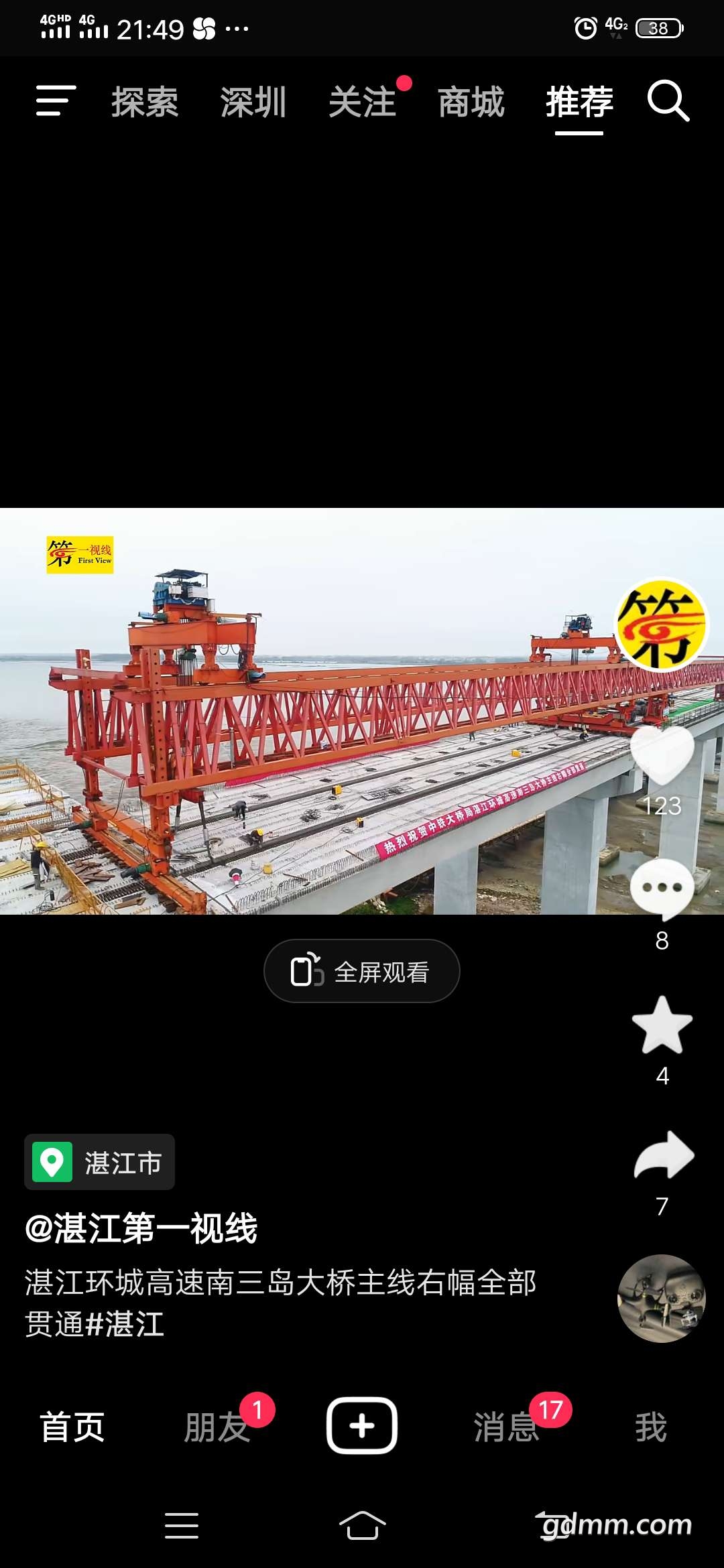Open the 关注 following feed
The image size is (724, 1568).
[x=363, y=103]
